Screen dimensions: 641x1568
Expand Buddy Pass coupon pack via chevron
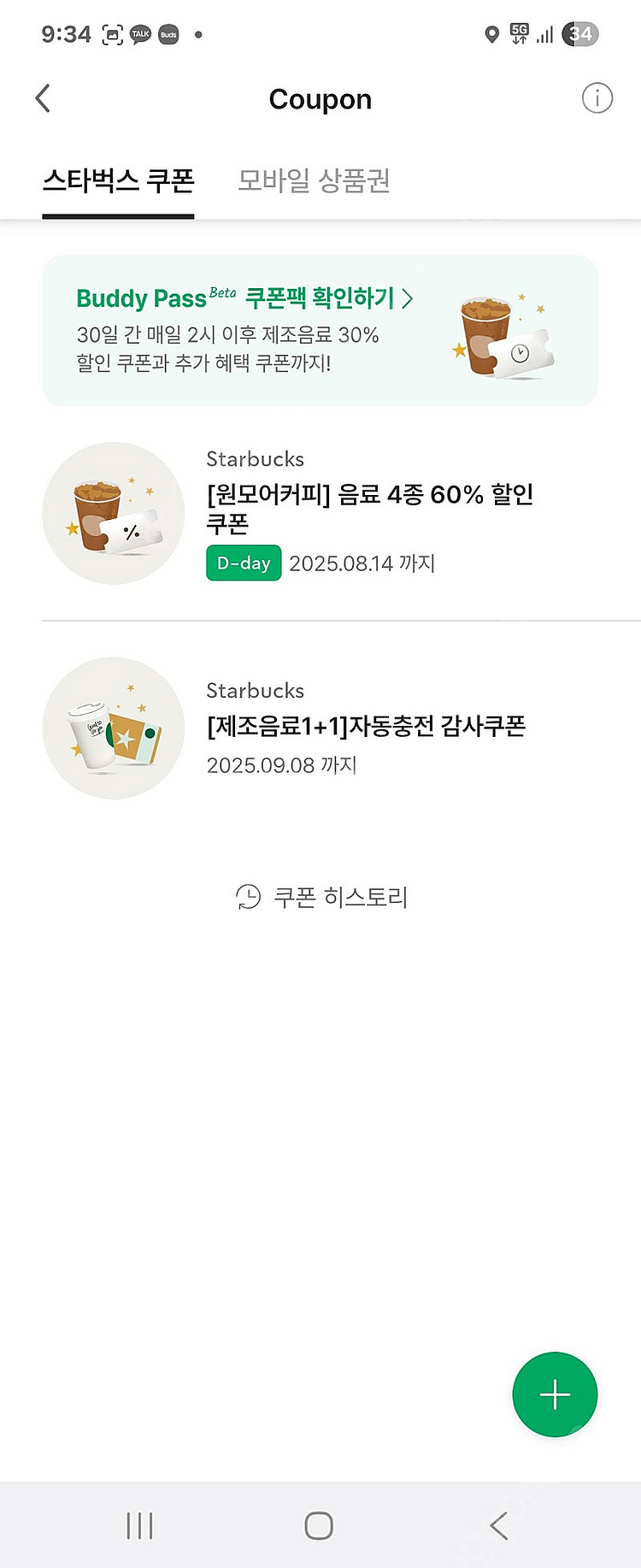409,298
